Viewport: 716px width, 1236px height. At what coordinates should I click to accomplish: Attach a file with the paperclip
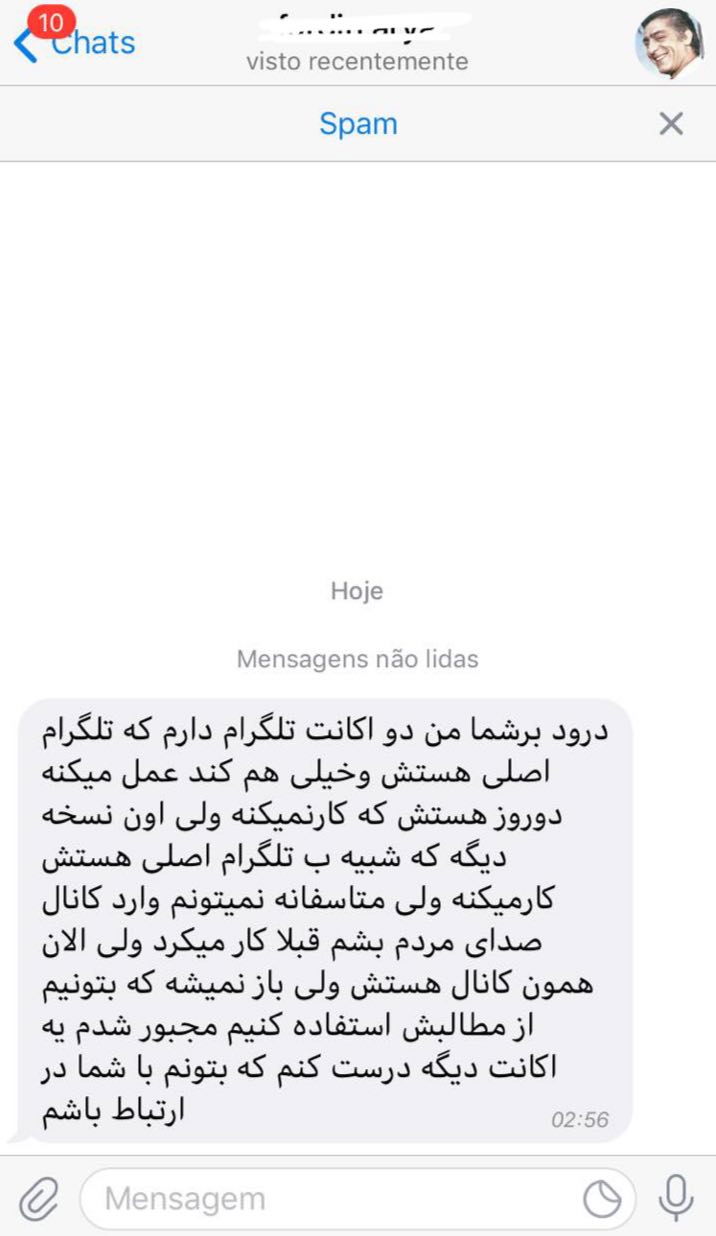39,1198
